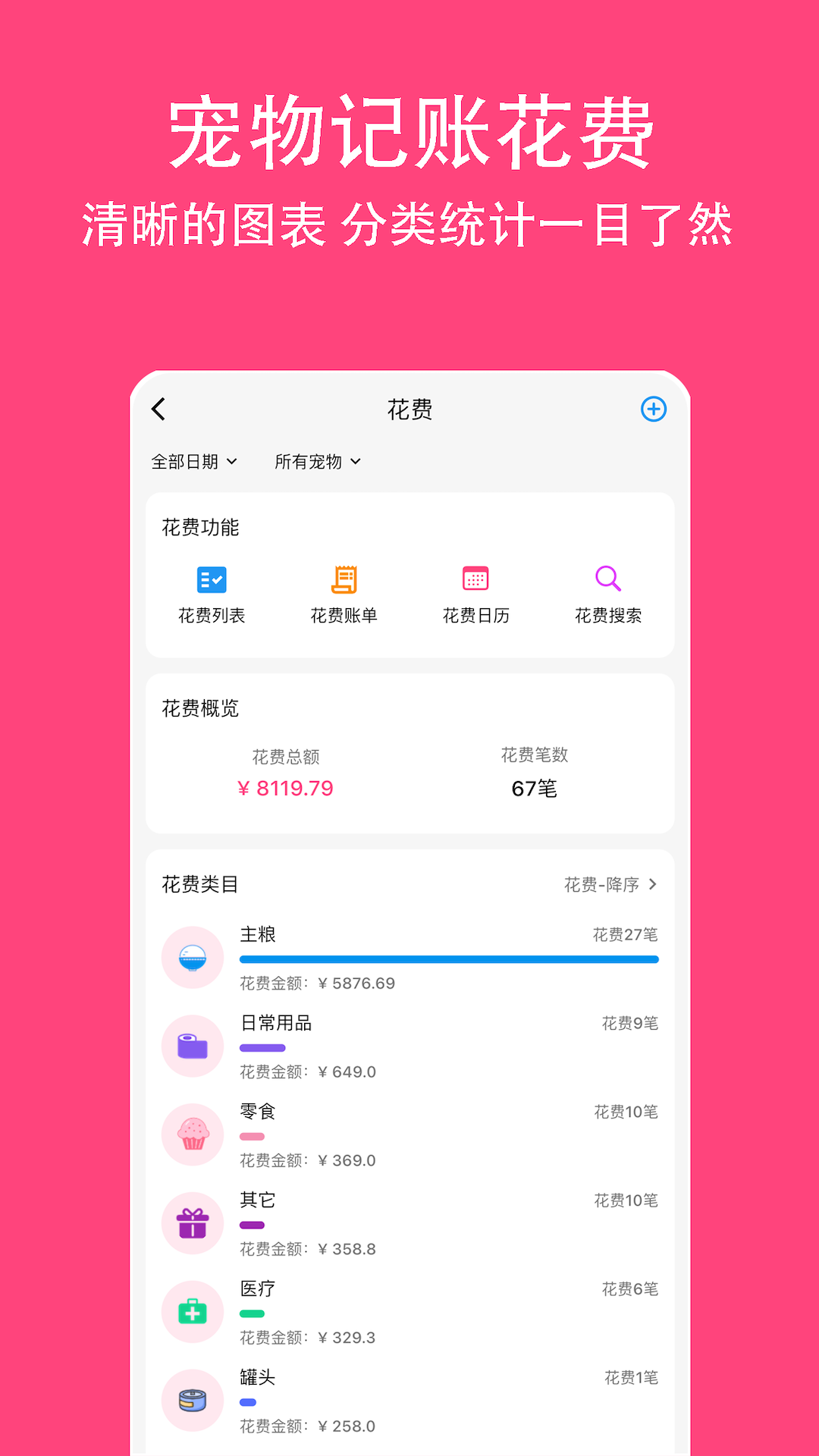This screenshot has height=1456, width=819.
Task: Open the 全部日期 date filter dropdown
Action: [x=194, y=461]
